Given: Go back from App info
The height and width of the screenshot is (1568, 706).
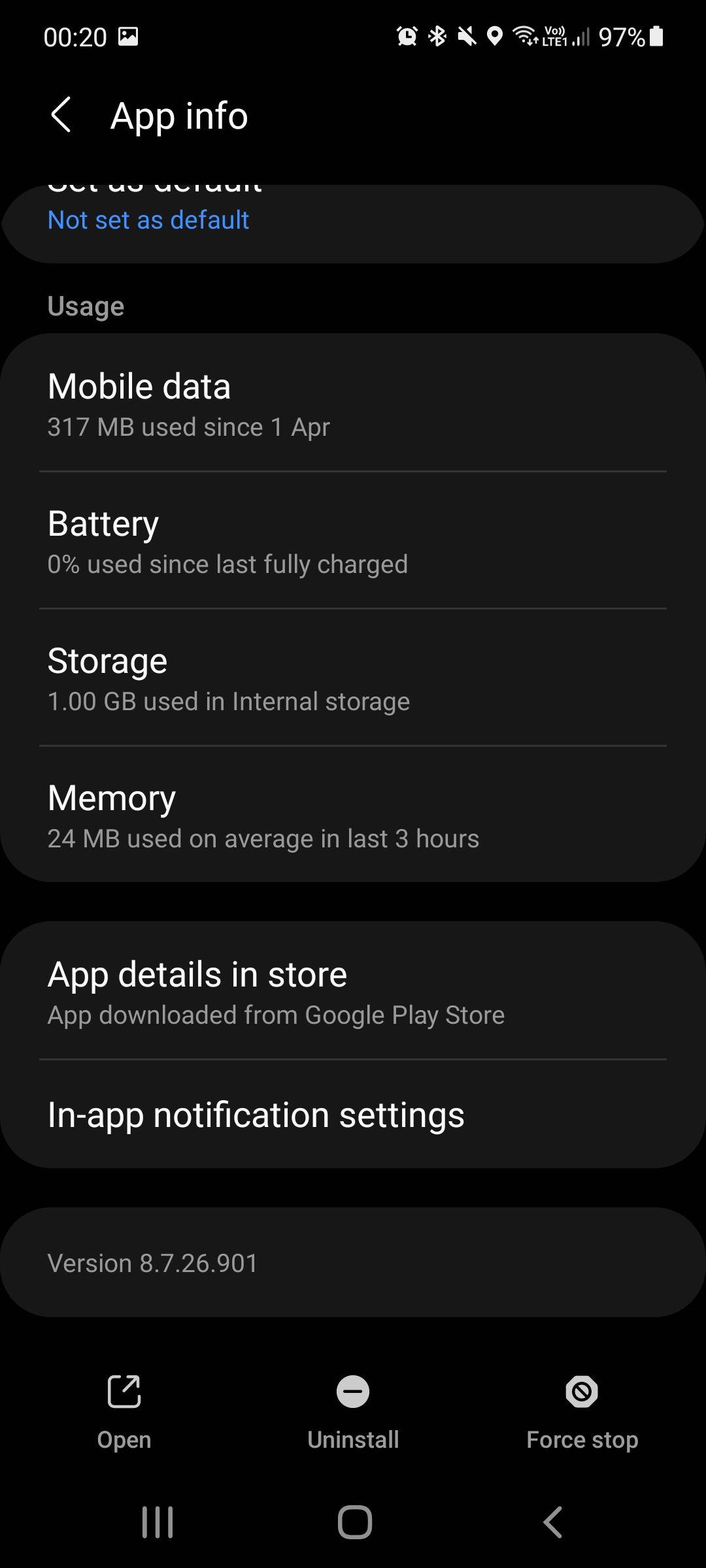Looking at the screenshot, I should pyautogui.click(x=61, y=116).
